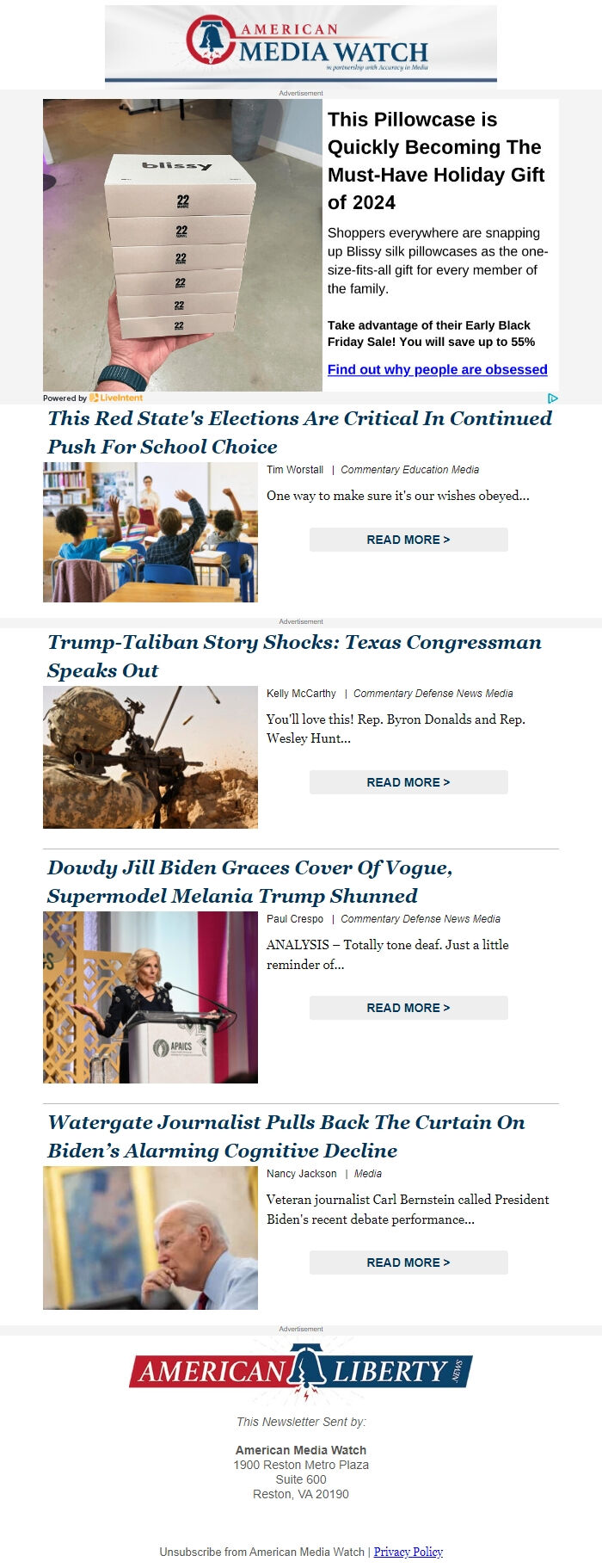This screenshot has width=602, height=1568.
Task: Tap the AdChoices icon beside the Blissy ad
Action: [x=553, y=398]
